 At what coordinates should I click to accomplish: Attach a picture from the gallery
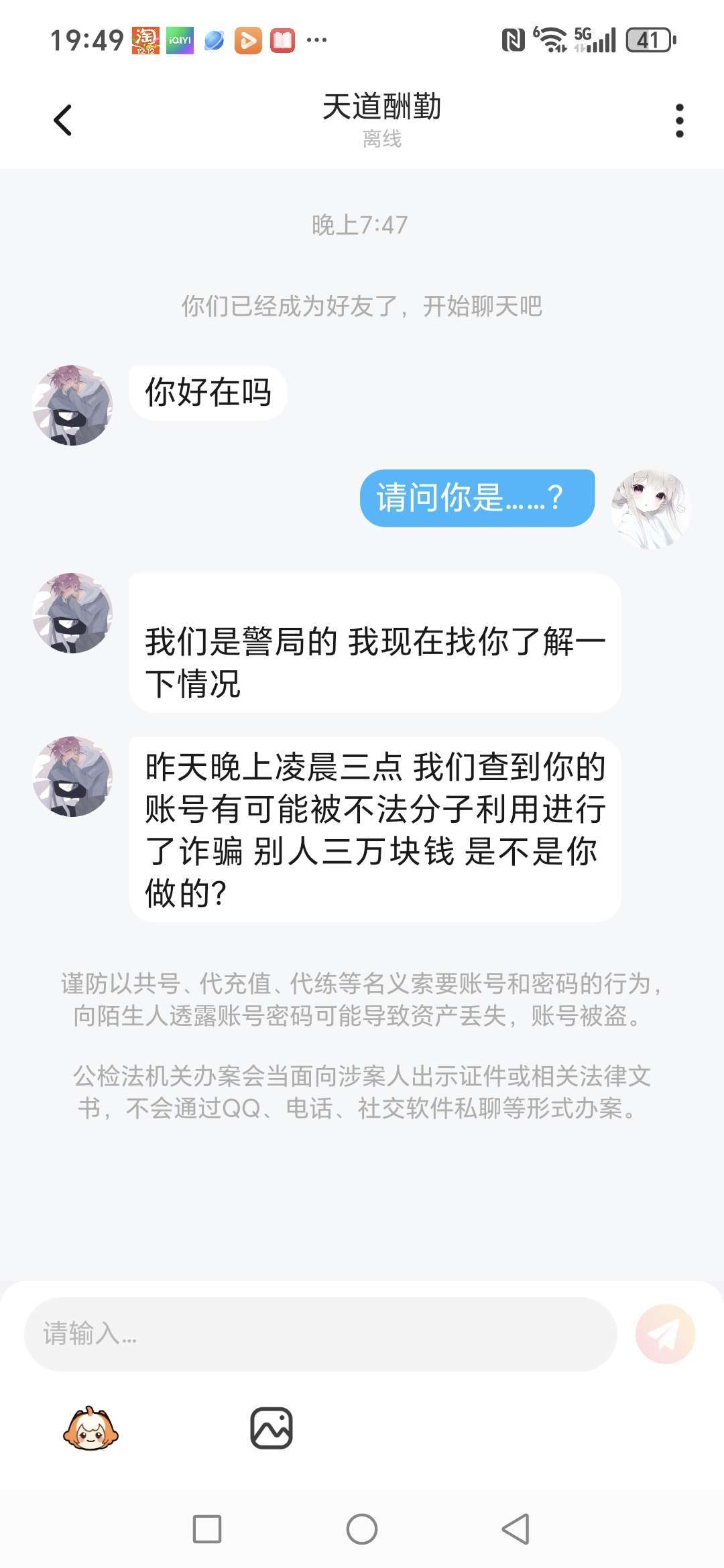click(x=271, y=1429)
